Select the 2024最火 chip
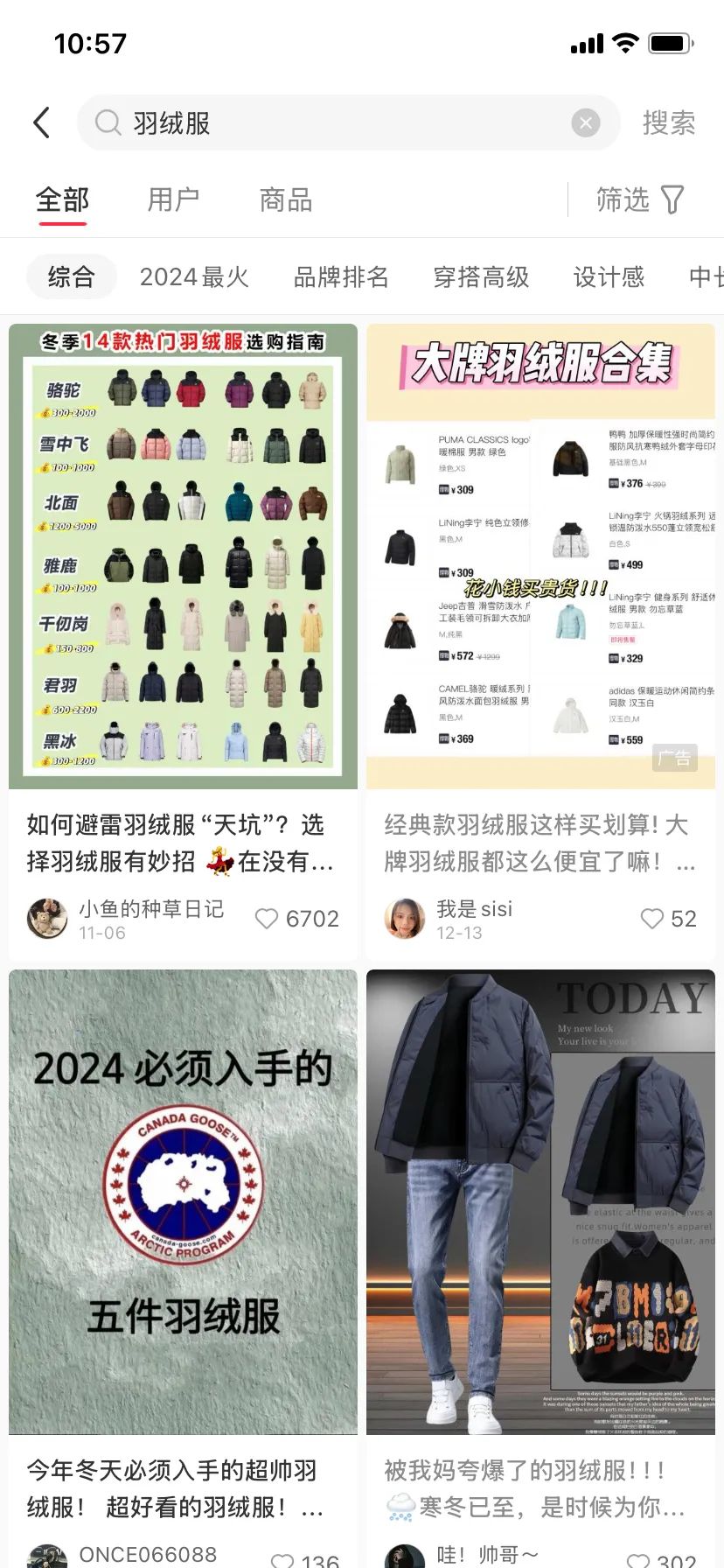The height and width of the screenshot is (1568, 724). coord(194,277)
